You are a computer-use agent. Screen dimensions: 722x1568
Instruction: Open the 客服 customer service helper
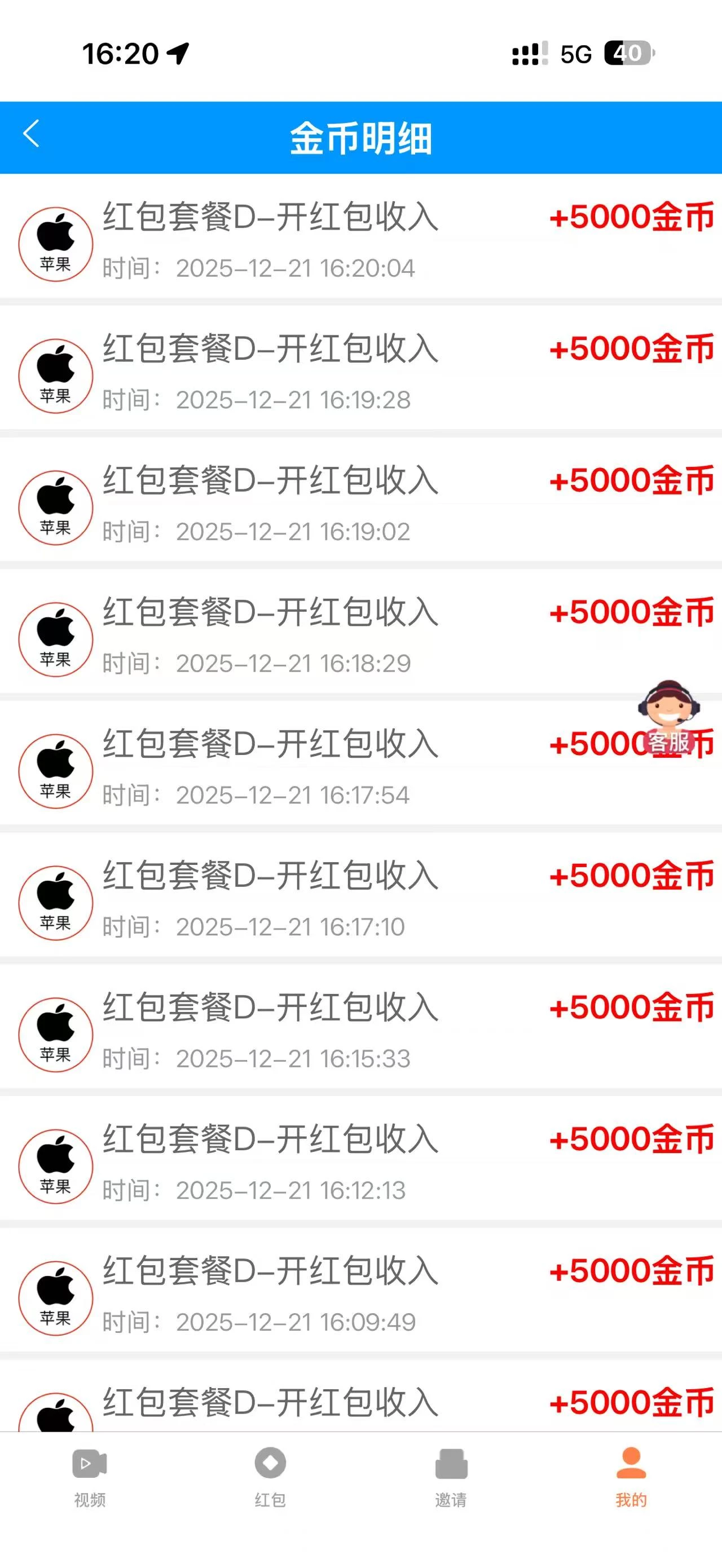(669, 717)
